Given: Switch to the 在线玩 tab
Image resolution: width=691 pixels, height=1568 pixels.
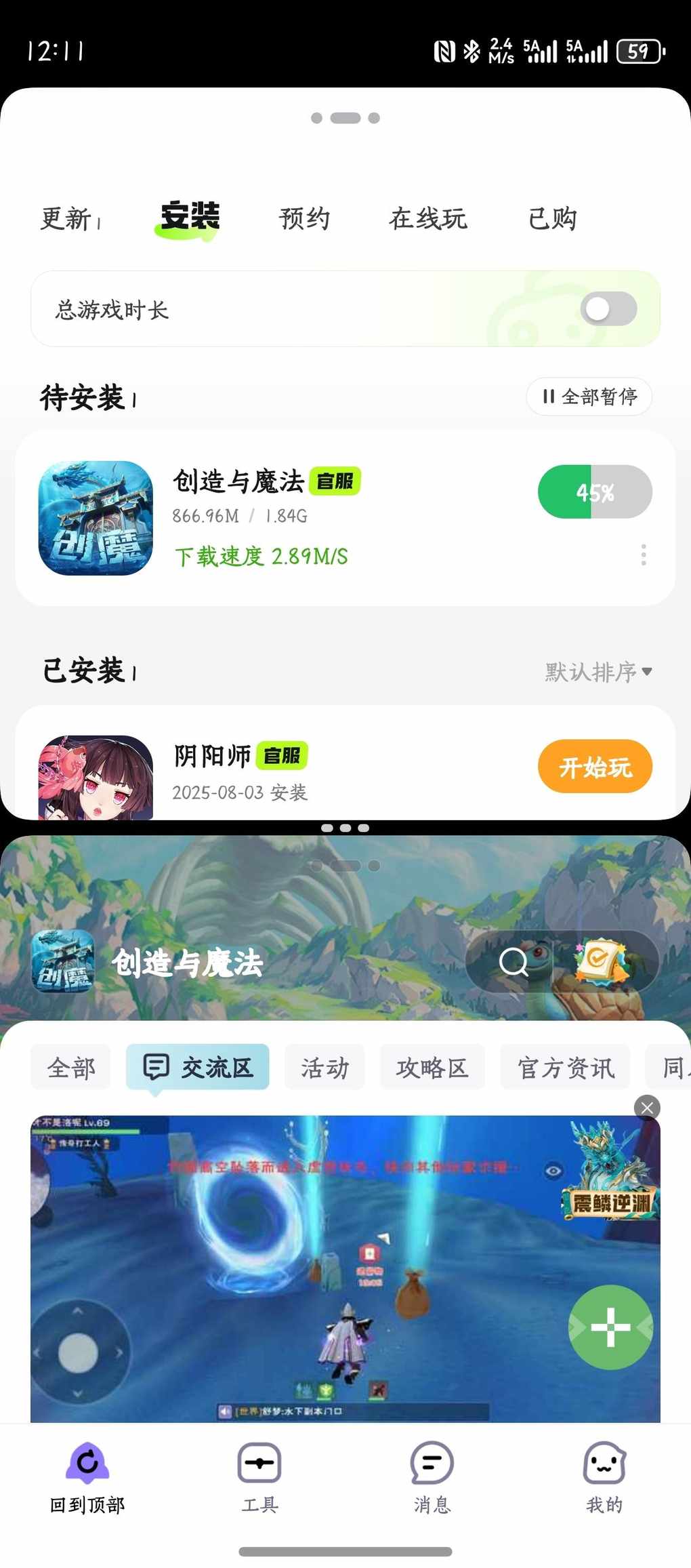Looking at the screenshot, I should click(x=427, y=219).
